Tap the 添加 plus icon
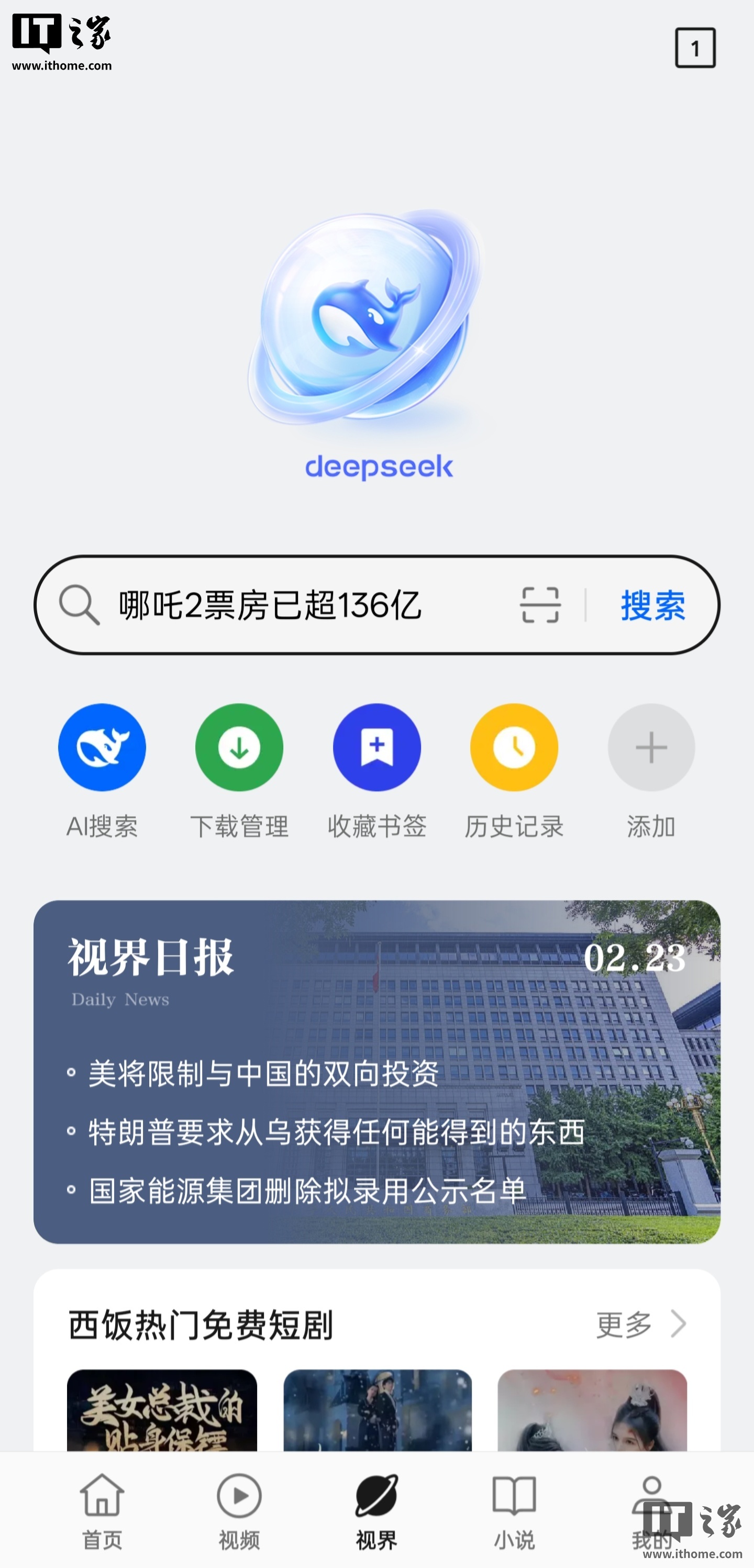Image resolution: width=754 pixels, height=1568 pixels. [650, 748]
